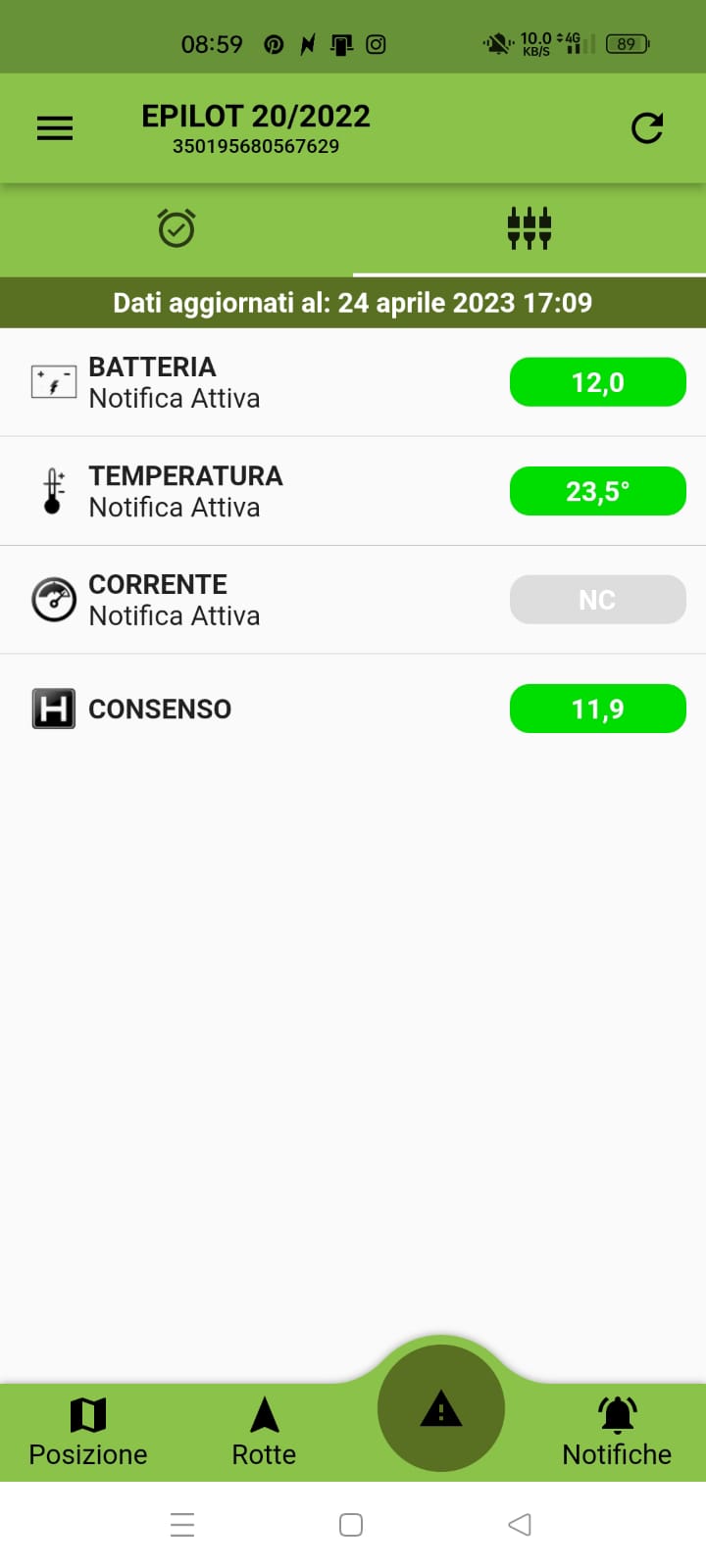Select the connectors sensors tab

pos(529,228)
